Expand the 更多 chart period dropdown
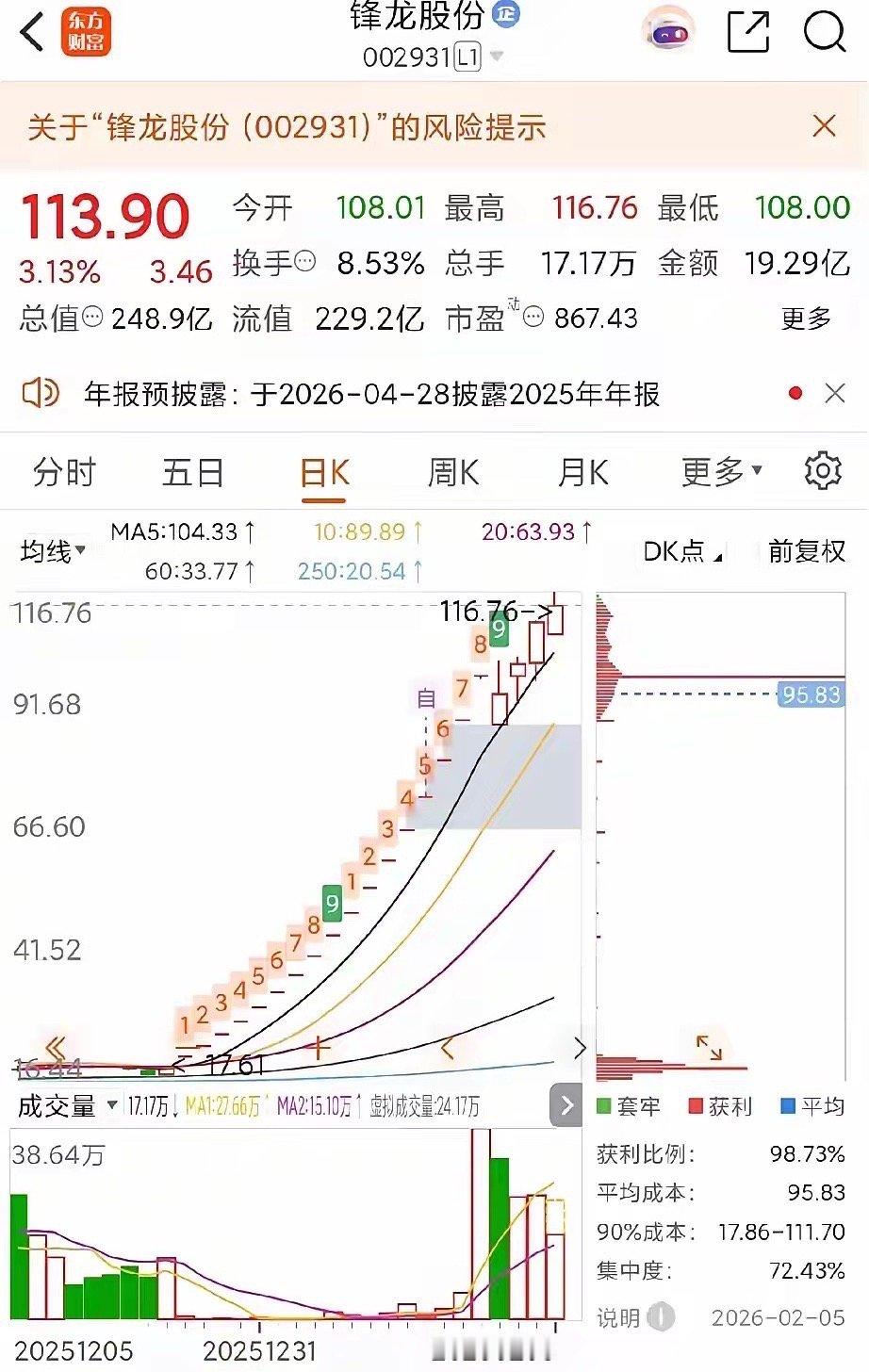The width and height of the screenshot is (869, 1372). pos(720,471)
